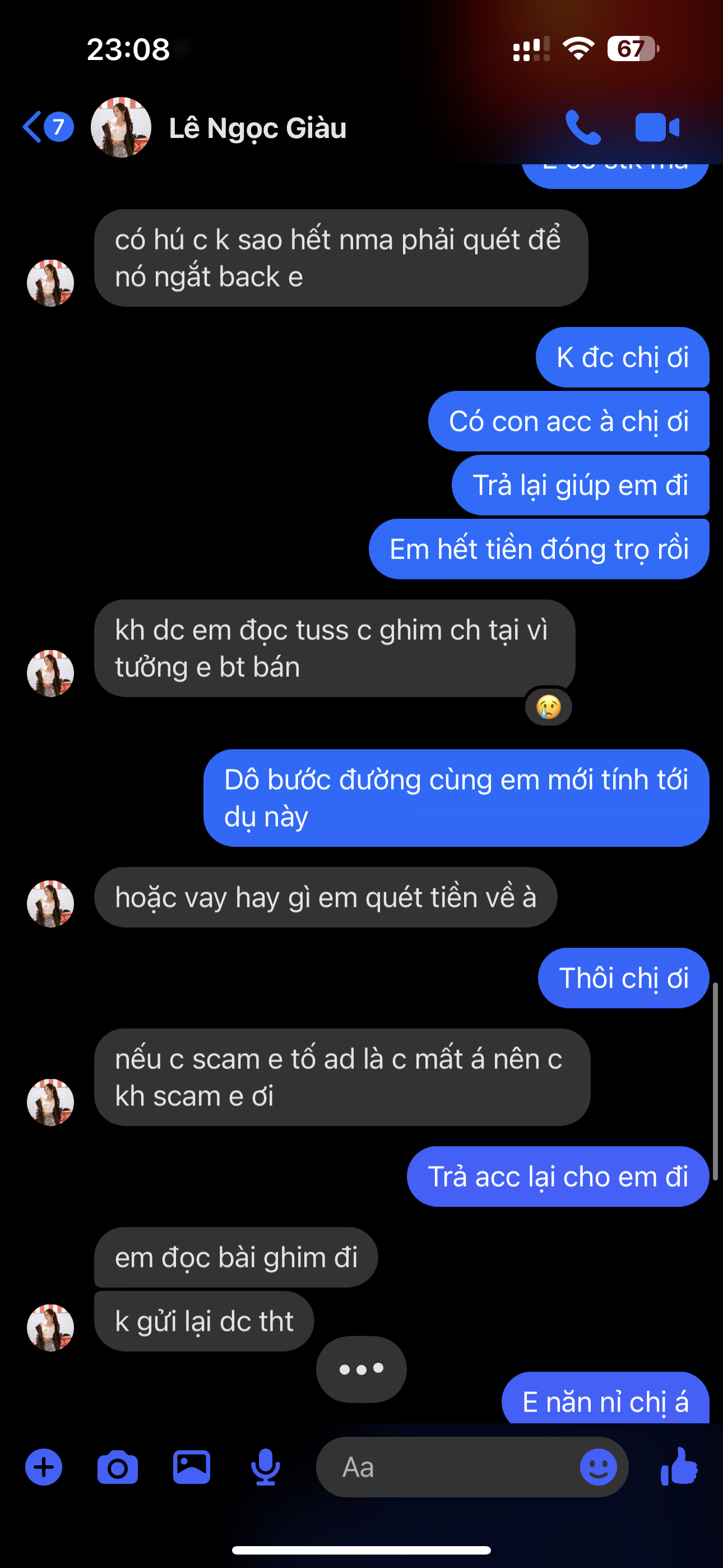The width and height of the screenshot is (723, 1568).
Task: View the crying emoji reaction details
Action: pos(548,707)
